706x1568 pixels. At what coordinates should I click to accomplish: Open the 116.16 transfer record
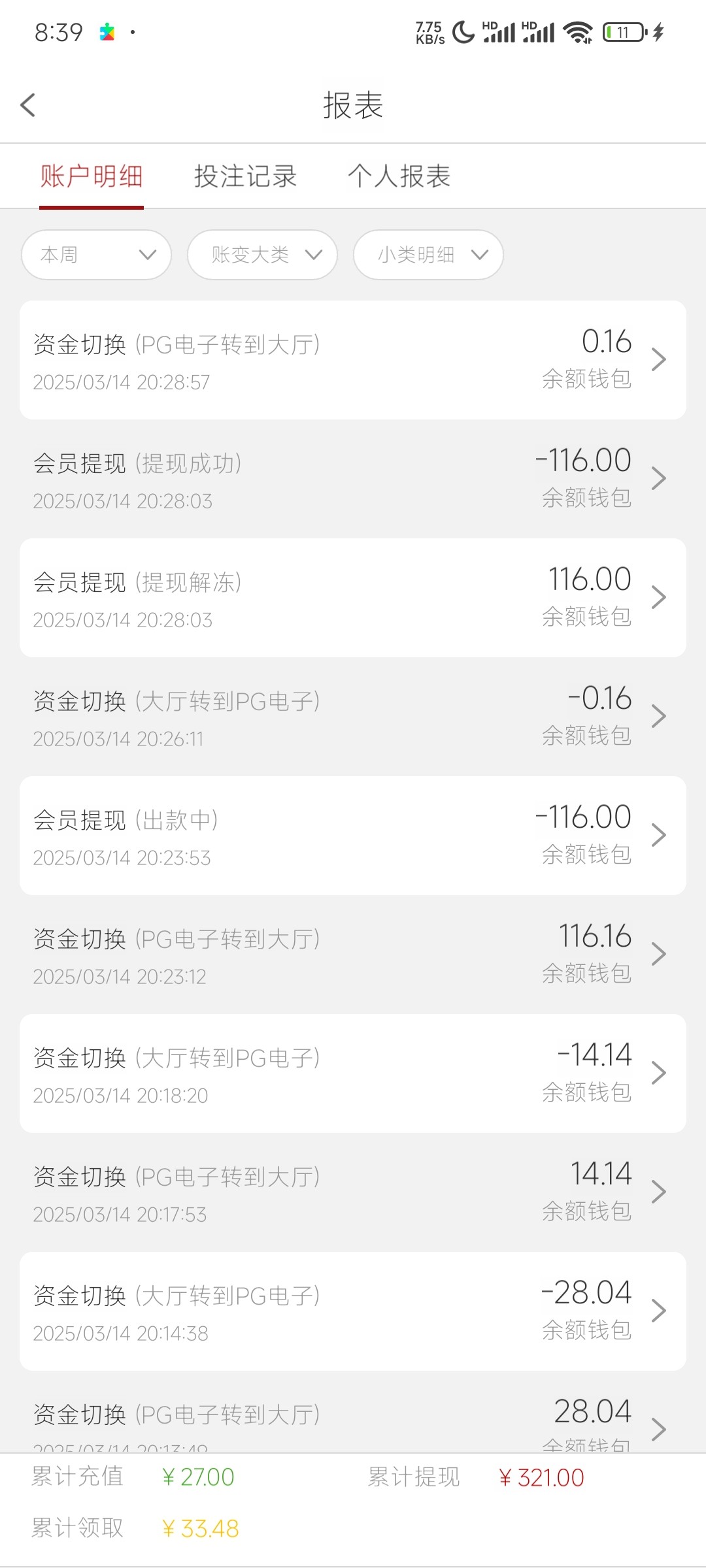click(353, 955)
